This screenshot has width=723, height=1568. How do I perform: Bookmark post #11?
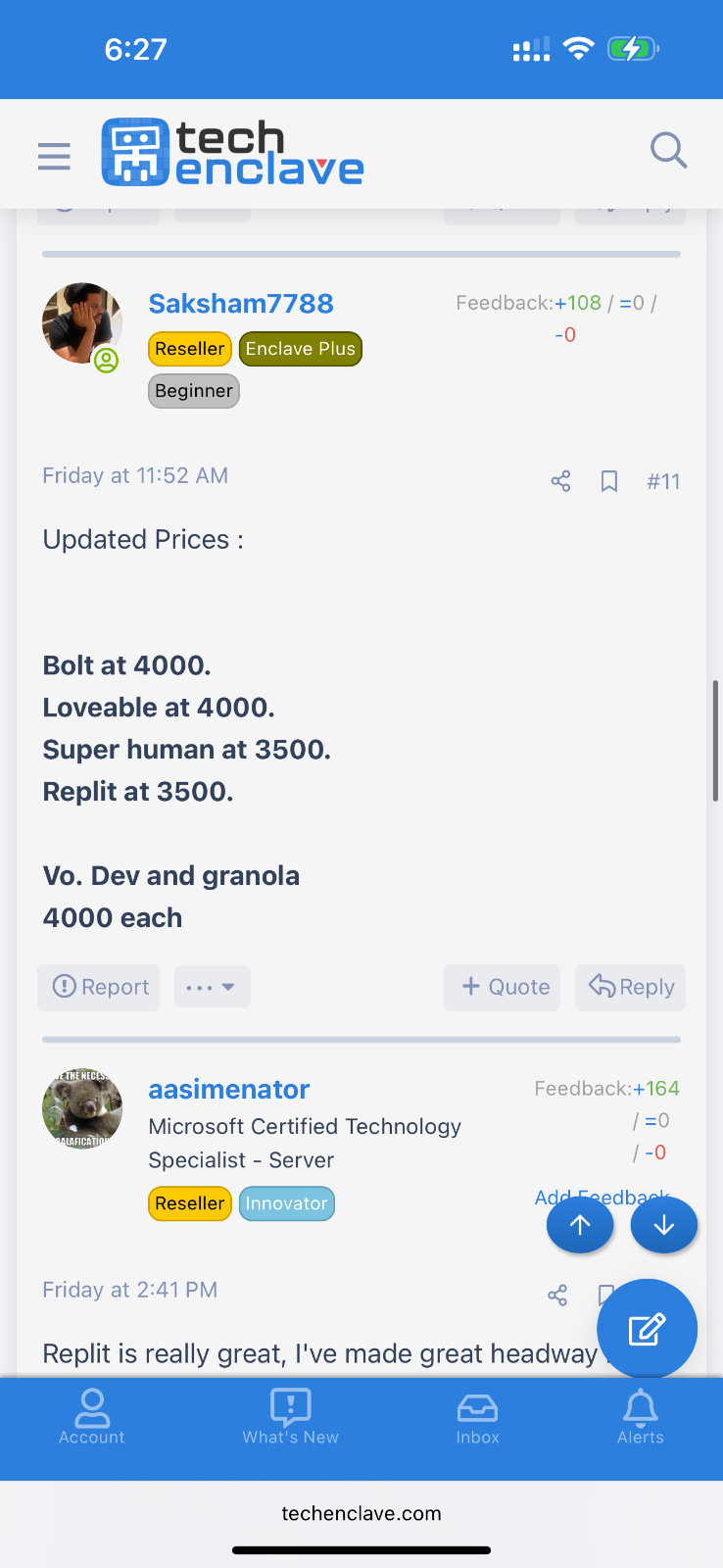pos(609,481)
